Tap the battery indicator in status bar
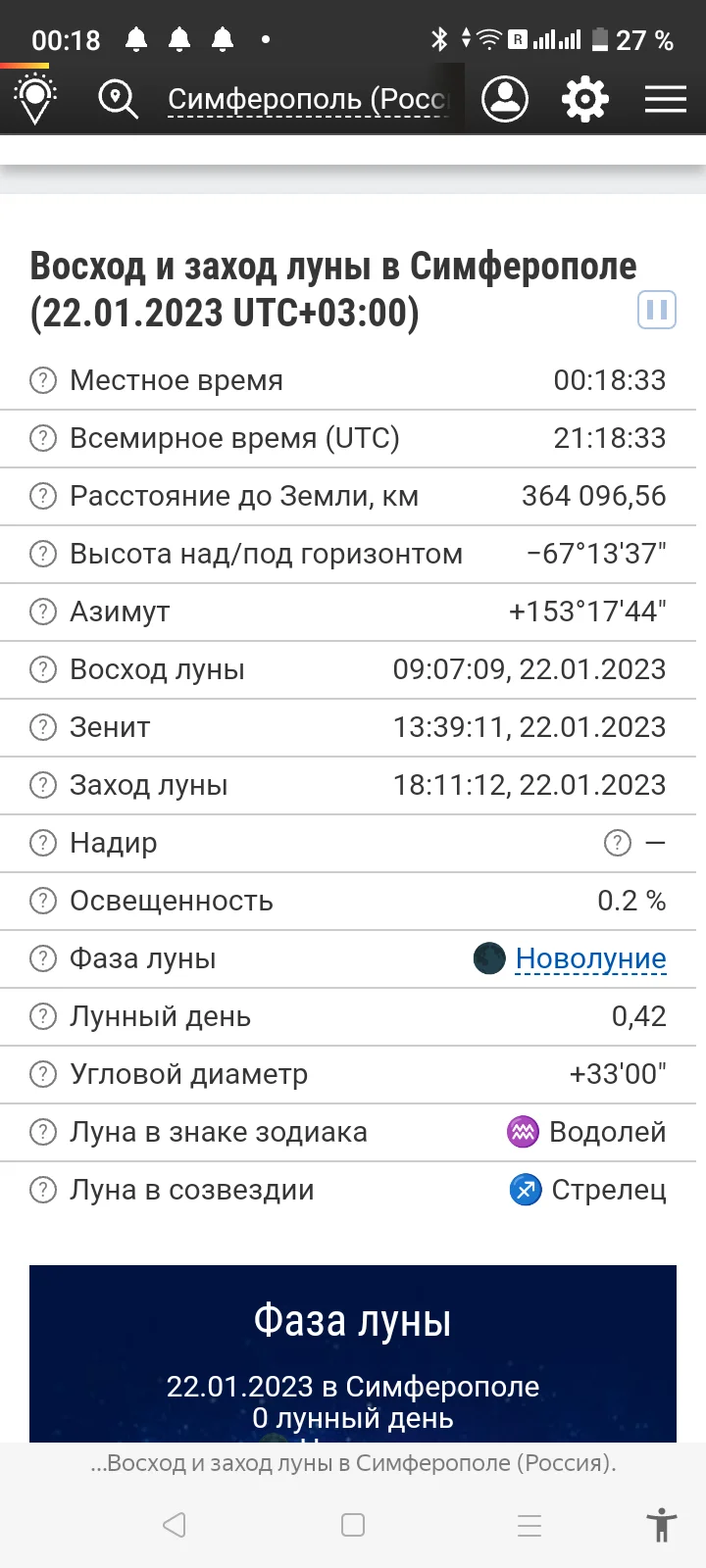The width and height of the screenshot is (706, 1568). coord(599,39)
